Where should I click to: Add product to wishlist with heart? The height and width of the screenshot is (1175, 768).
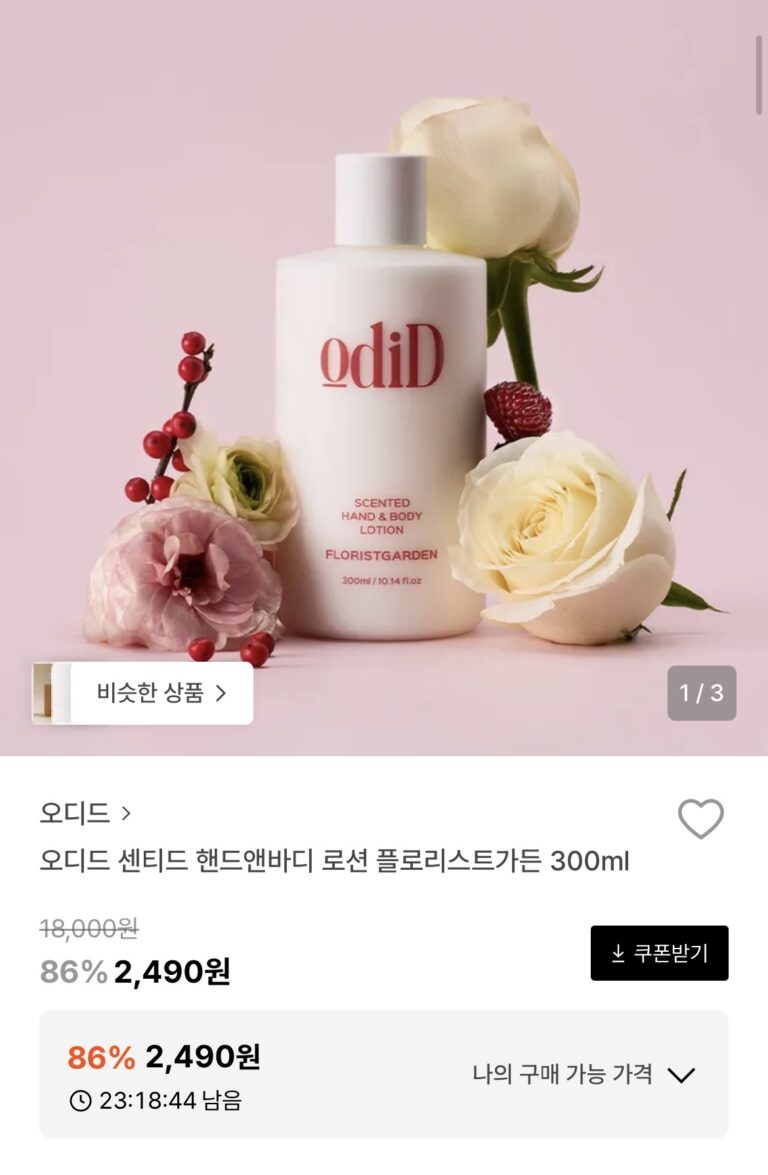pyautogui.click(x=700, y=819)
